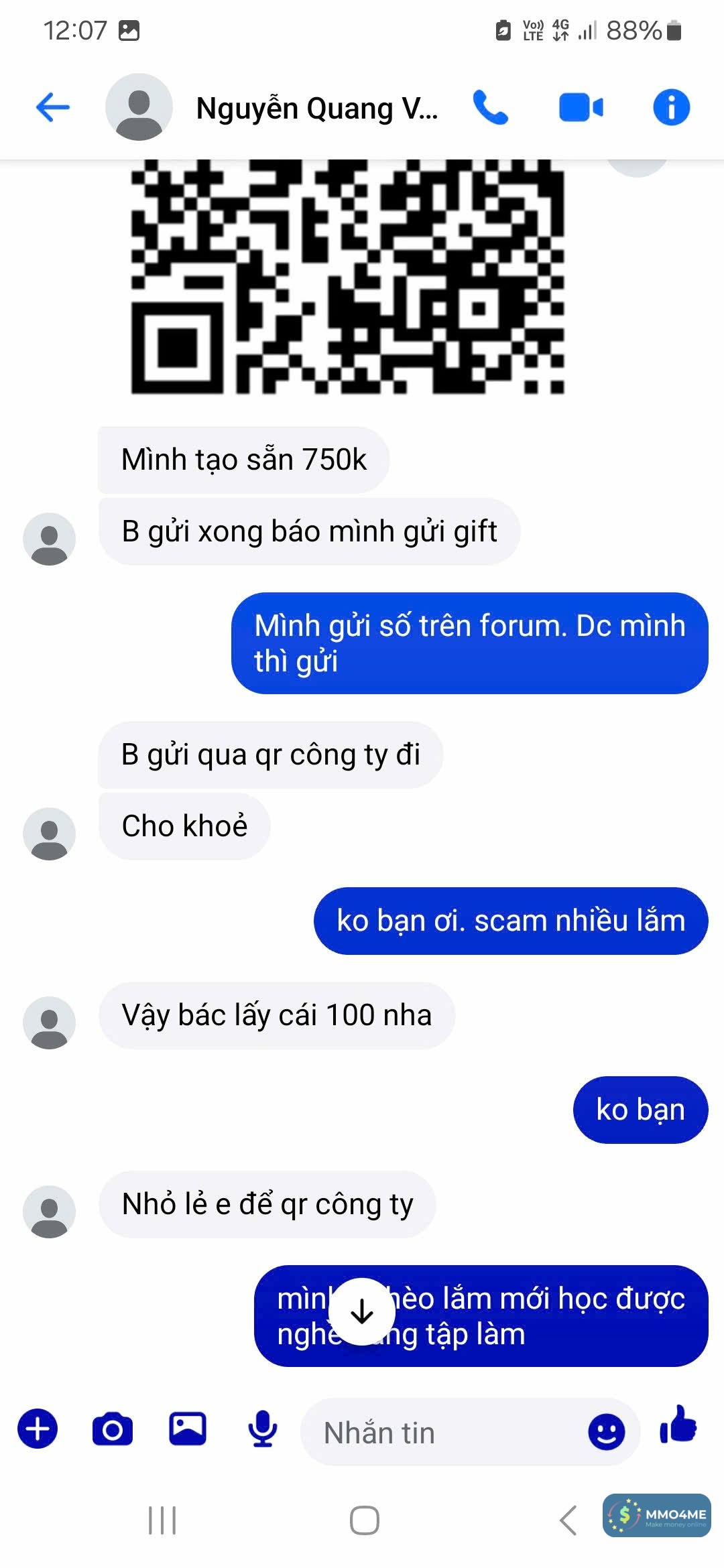This screenshot has width=724, height=1568.
Task: Record a voice message with the microphone
Action: click(262, 1429)
